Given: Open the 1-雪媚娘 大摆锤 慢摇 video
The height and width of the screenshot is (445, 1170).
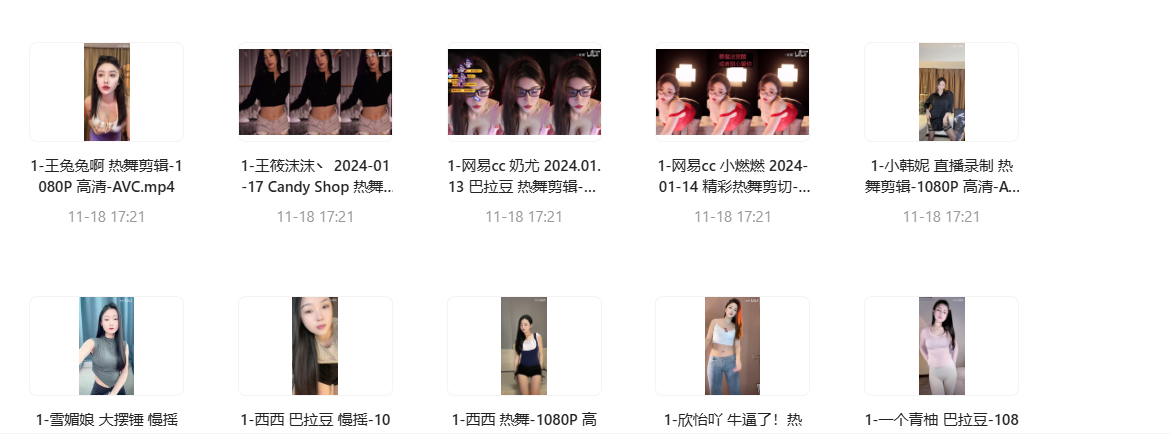Looking at the screenshot, I should click(x=106, y=346).
